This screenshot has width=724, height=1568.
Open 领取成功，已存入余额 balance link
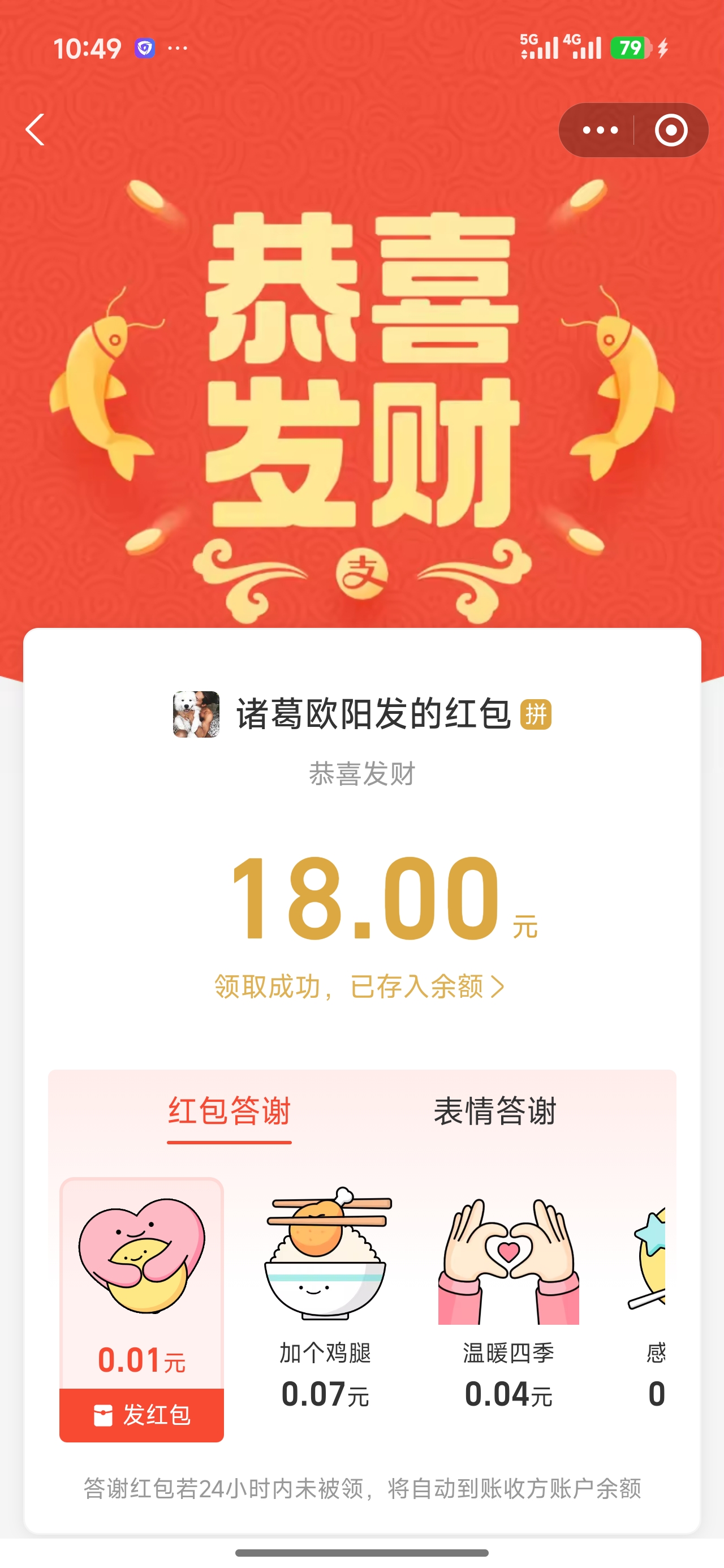[359, 987]
